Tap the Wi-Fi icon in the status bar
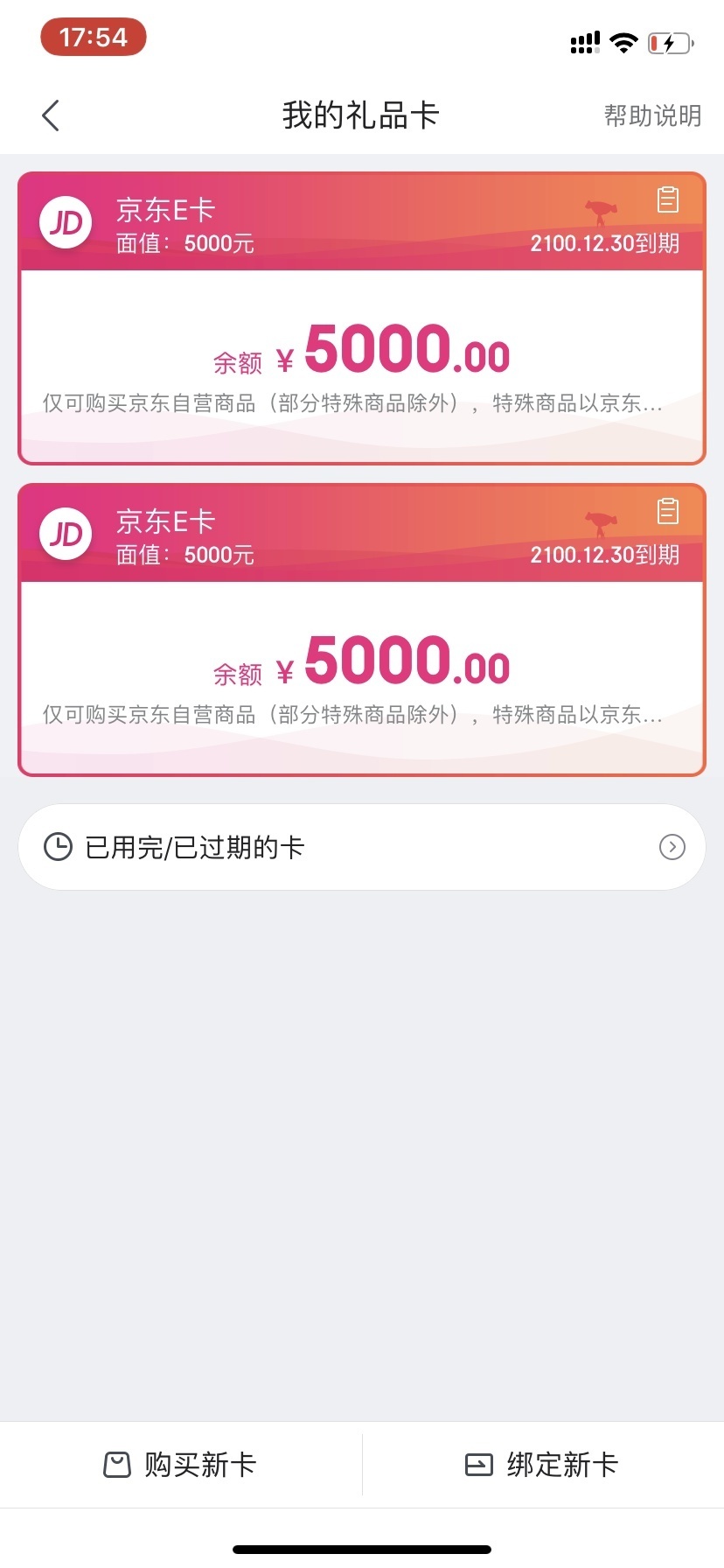The image size is (724, 1568). pos(623,42)
